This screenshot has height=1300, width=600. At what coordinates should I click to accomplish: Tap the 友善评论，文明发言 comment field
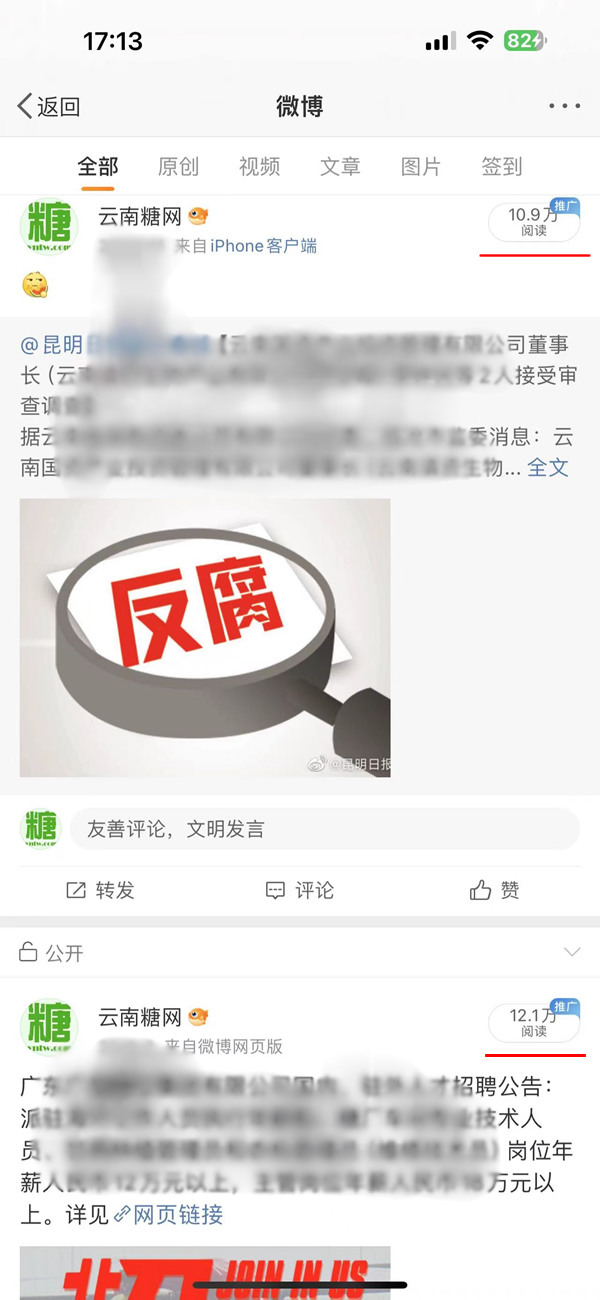click(324, 829)
